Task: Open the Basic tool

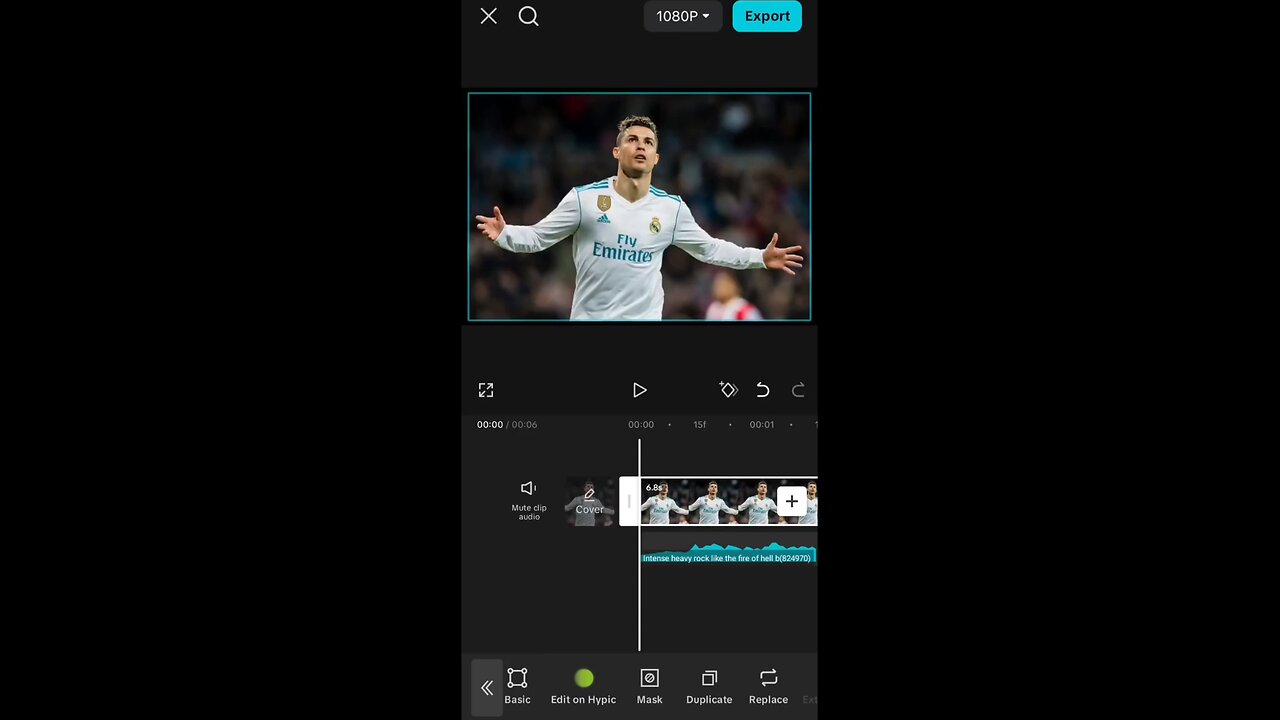Action: tap(517, 686)
